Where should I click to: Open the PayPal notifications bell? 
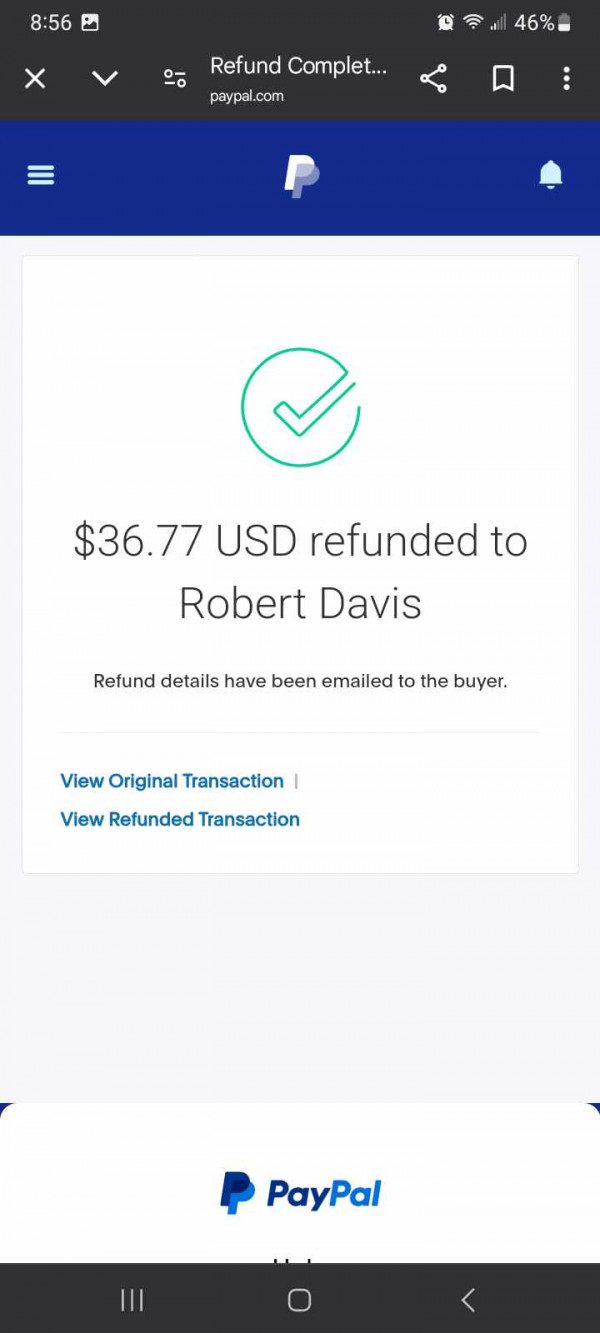(551, 175)
